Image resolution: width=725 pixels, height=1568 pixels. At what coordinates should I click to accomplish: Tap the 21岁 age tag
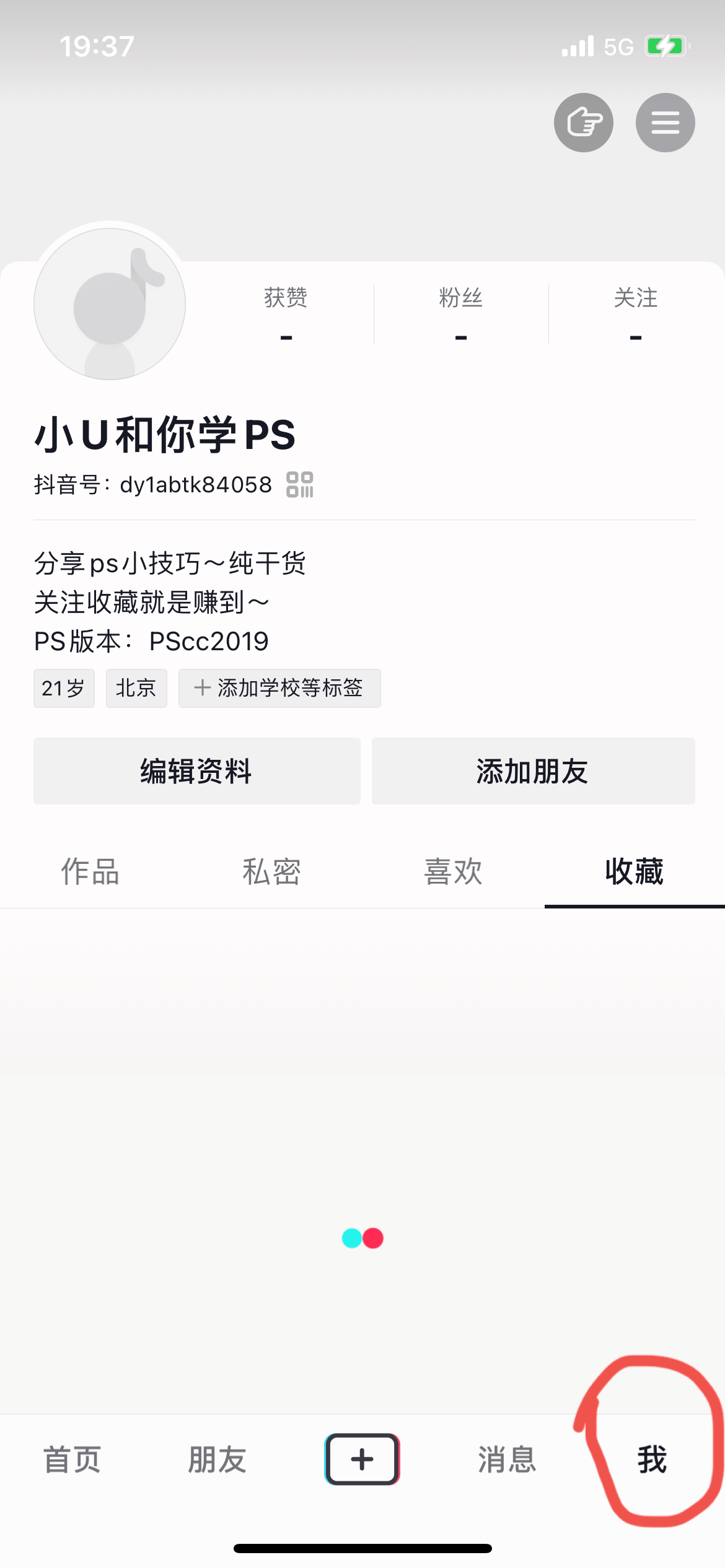pyautogui.click(x=64, y=688)
